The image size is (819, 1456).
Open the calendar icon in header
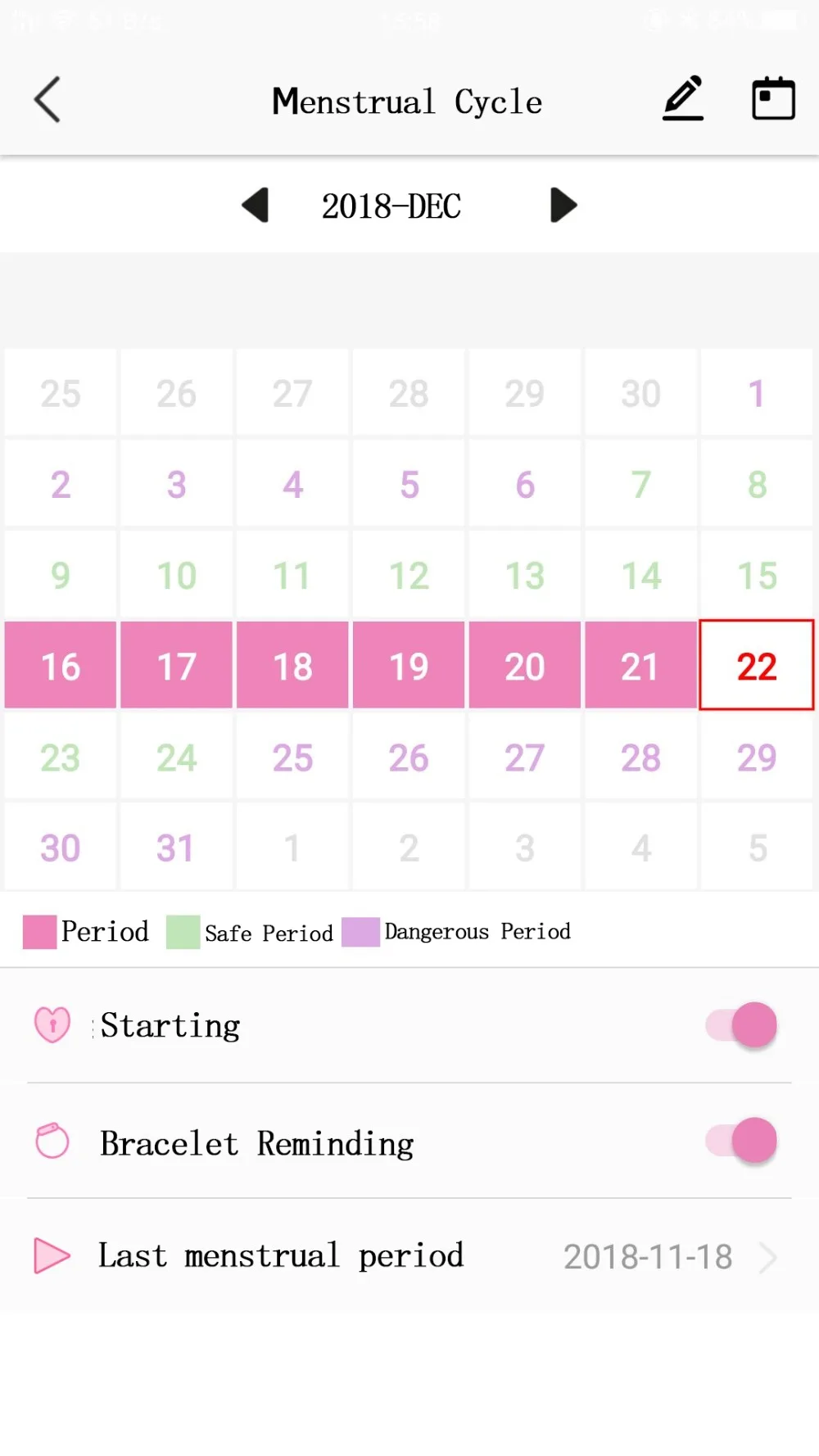click(773, 98)
